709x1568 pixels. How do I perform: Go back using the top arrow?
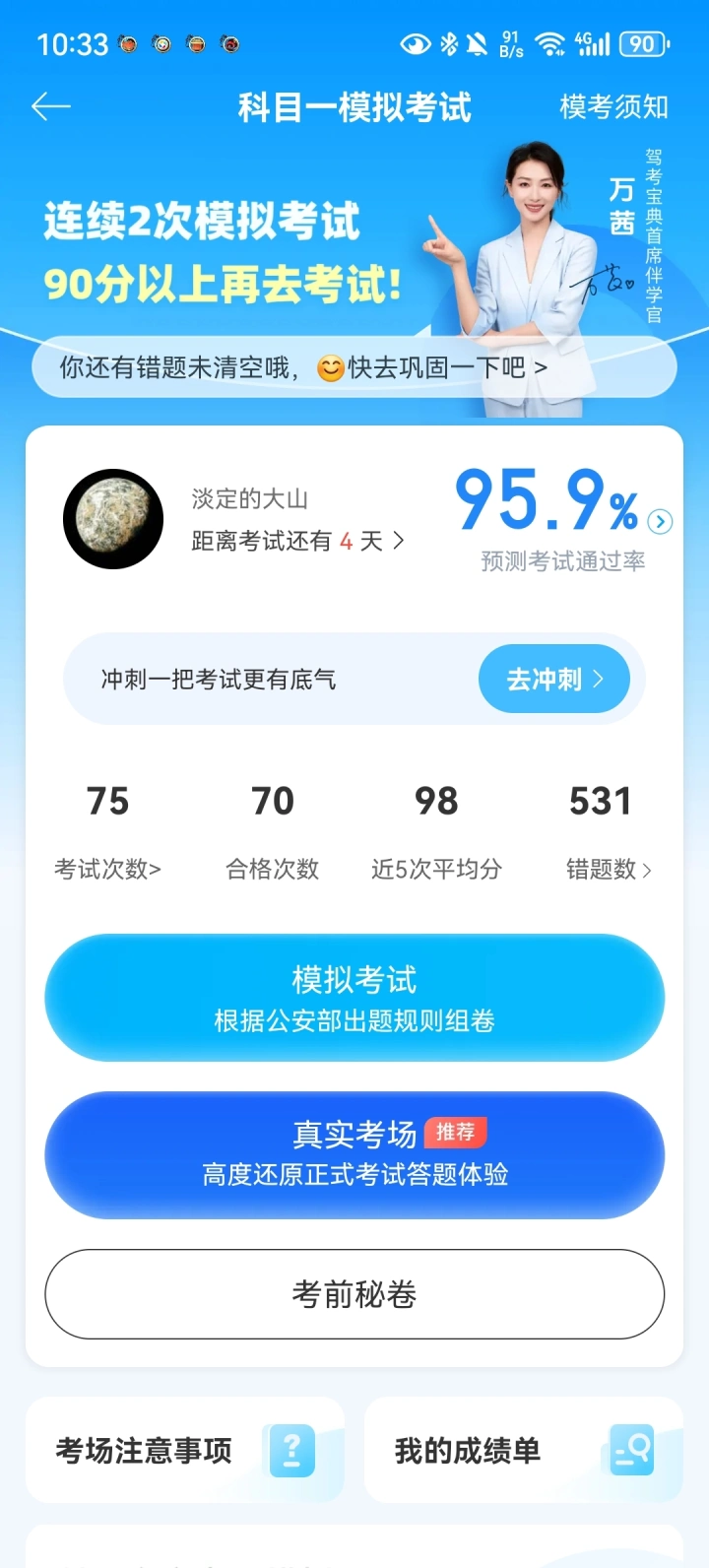51,106
